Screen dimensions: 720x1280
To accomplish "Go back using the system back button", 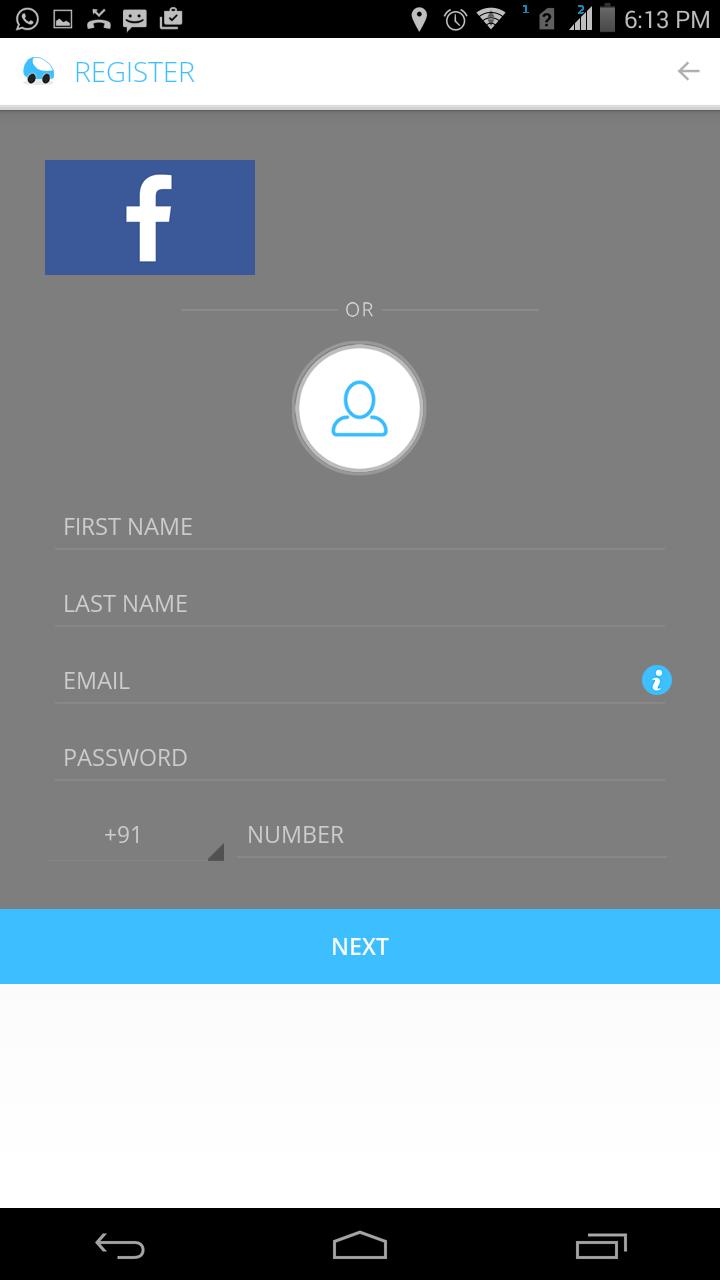I will point(120,1246).
